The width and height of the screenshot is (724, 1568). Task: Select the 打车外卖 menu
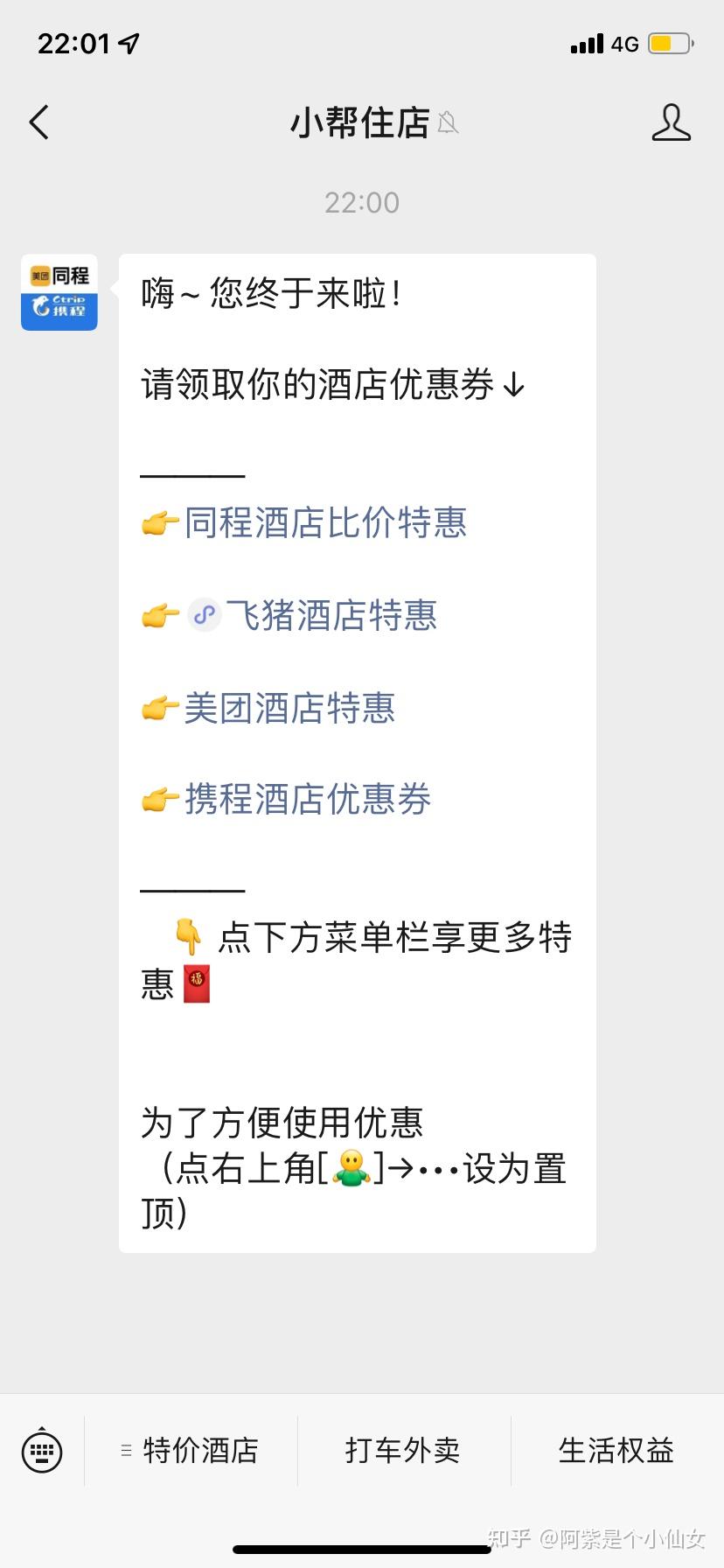(403, 1450)
